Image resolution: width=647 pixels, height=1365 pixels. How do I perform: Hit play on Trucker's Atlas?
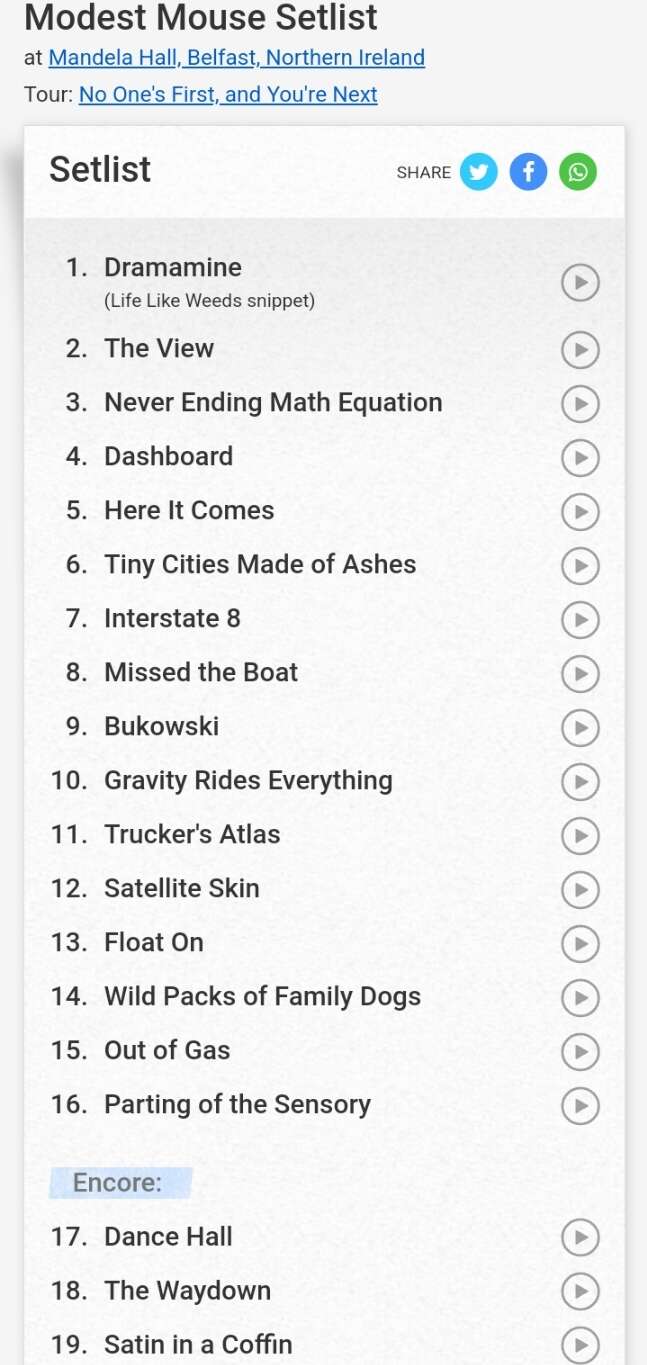click(x=579, y=836)
